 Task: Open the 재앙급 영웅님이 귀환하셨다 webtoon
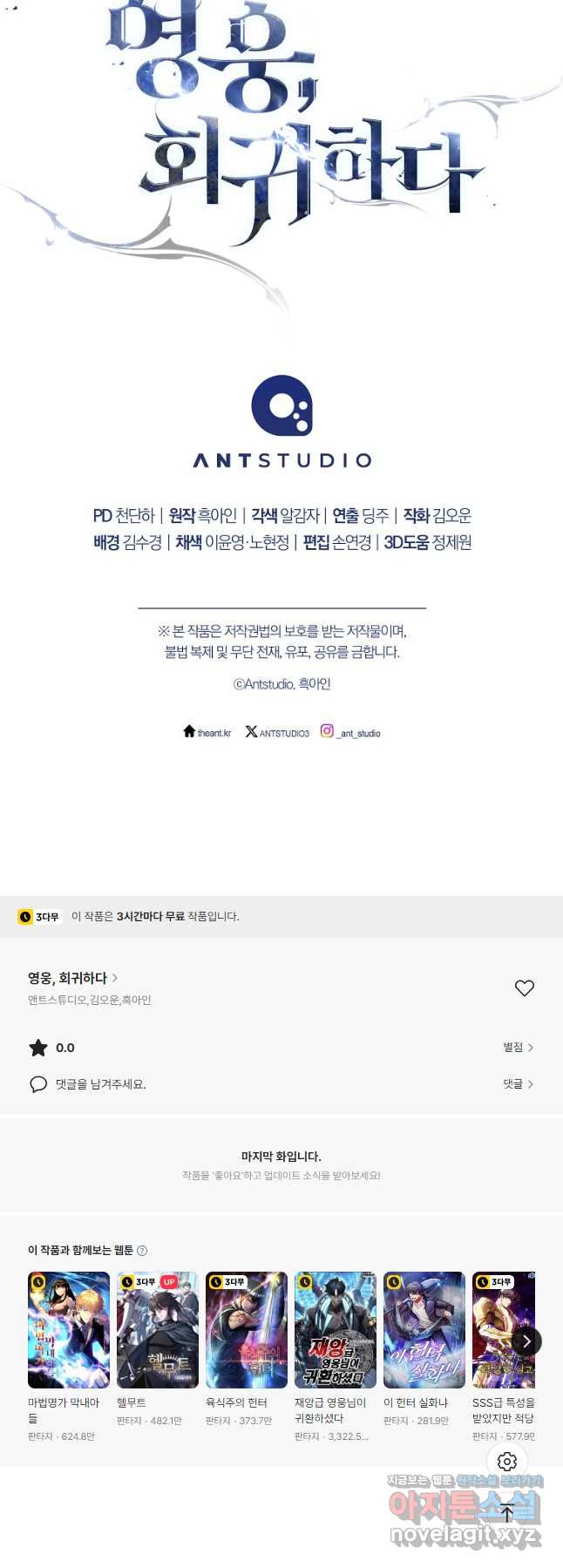(x=336, y=1329)
